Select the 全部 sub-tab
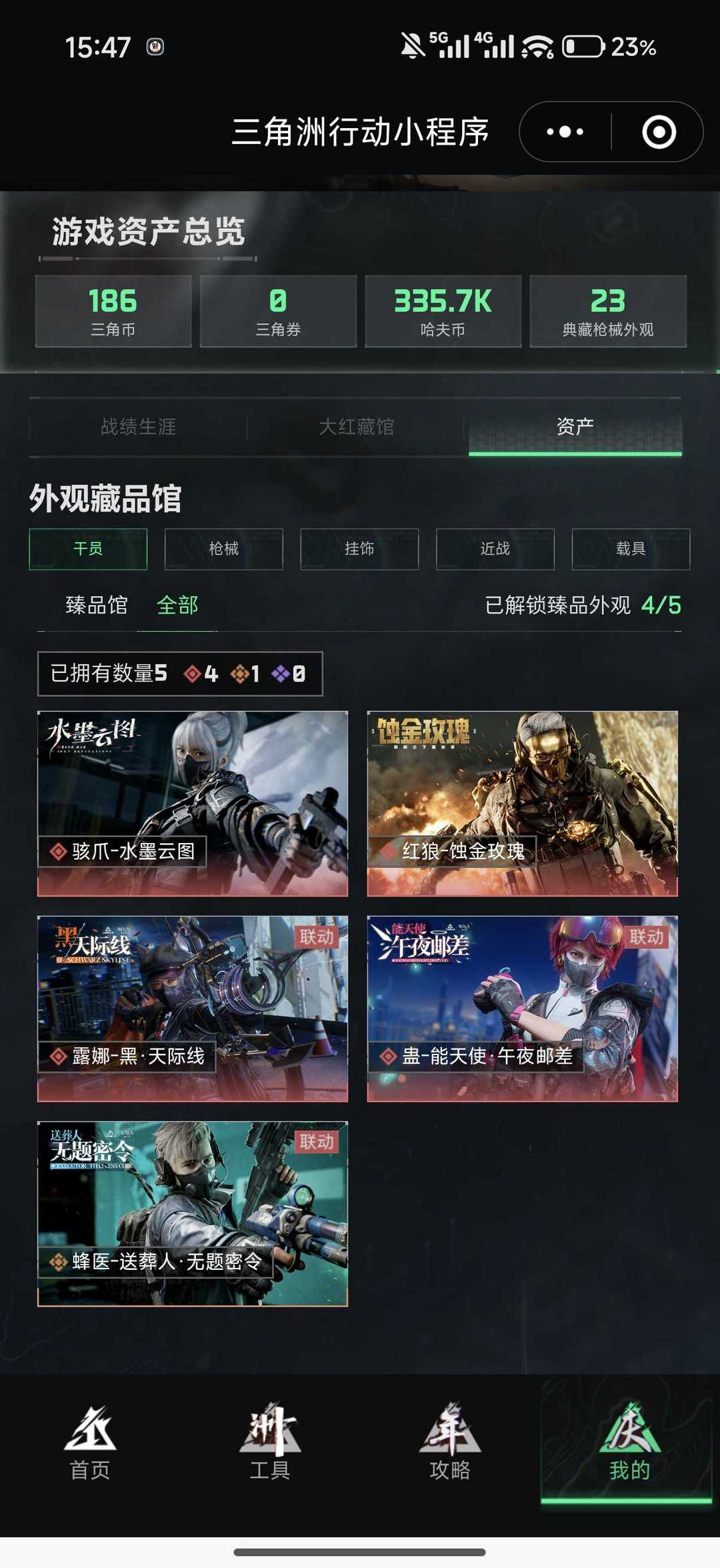The height and width of the screenshot is (1568, 720). (x=177, y=606)
